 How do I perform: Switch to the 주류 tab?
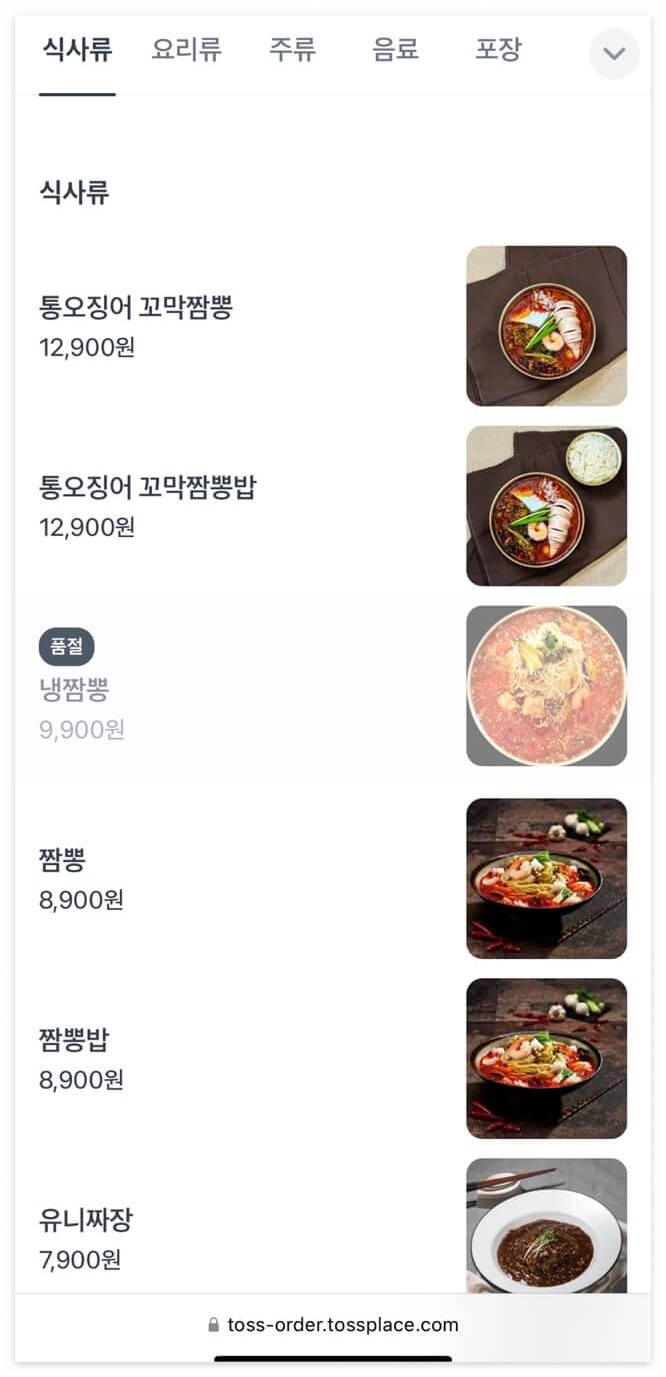point(292,50)
